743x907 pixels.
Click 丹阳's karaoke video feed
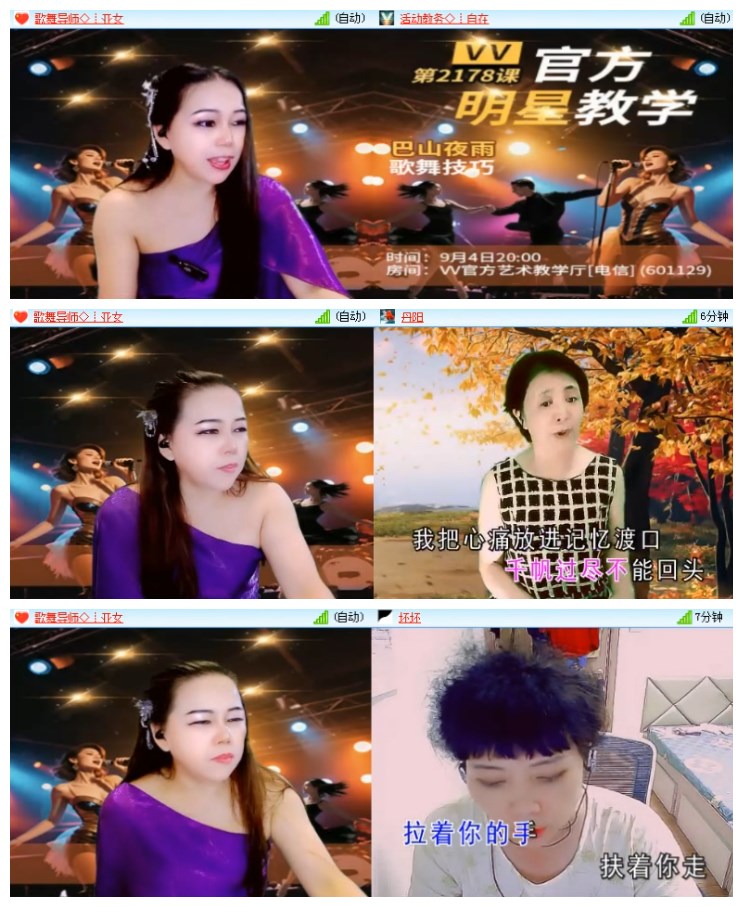point(555,460)
